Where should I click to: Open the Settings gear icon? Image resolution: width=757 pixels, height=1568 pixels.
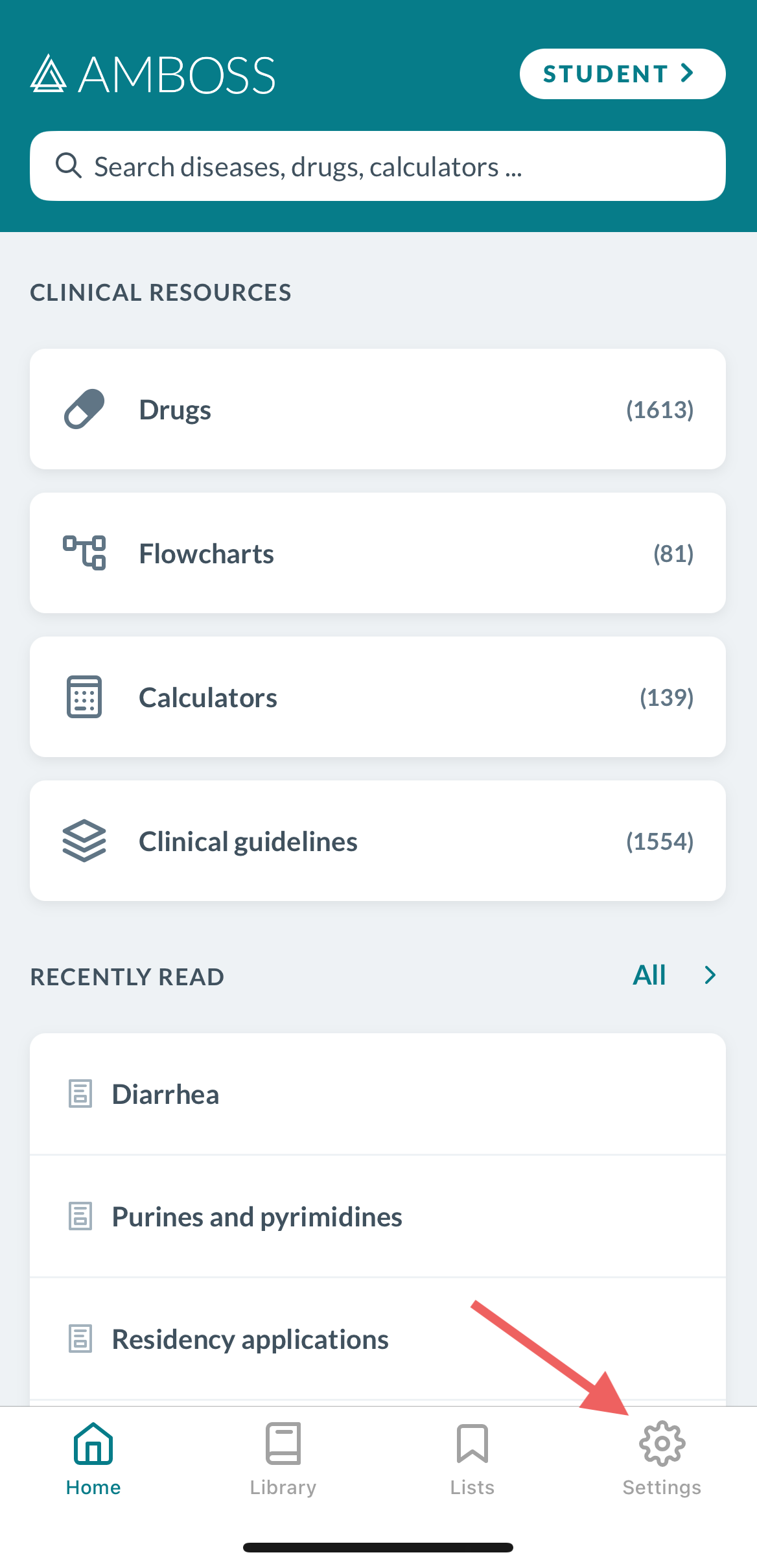[x=661, y=1444]
